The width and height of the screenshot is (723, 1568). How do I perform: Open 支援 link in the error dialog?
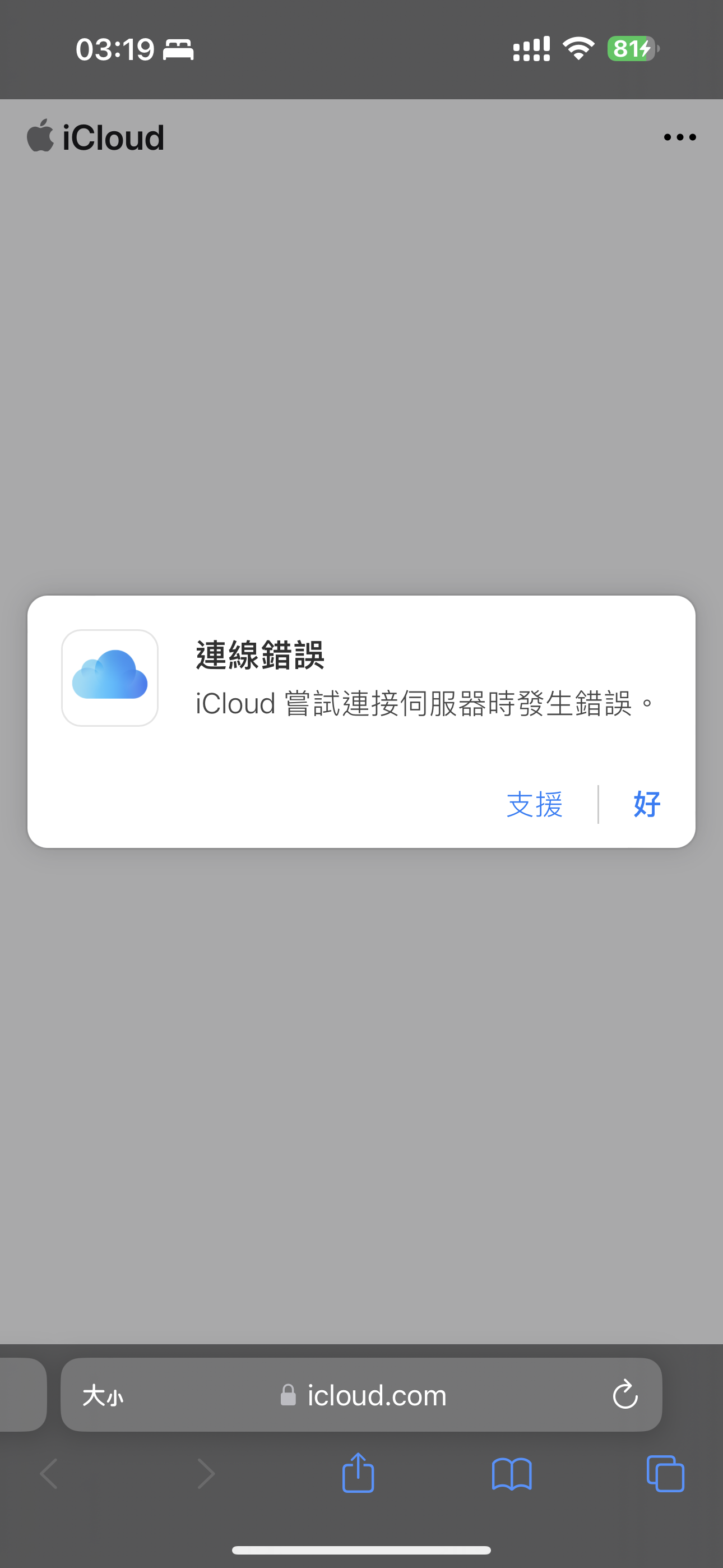534,804
